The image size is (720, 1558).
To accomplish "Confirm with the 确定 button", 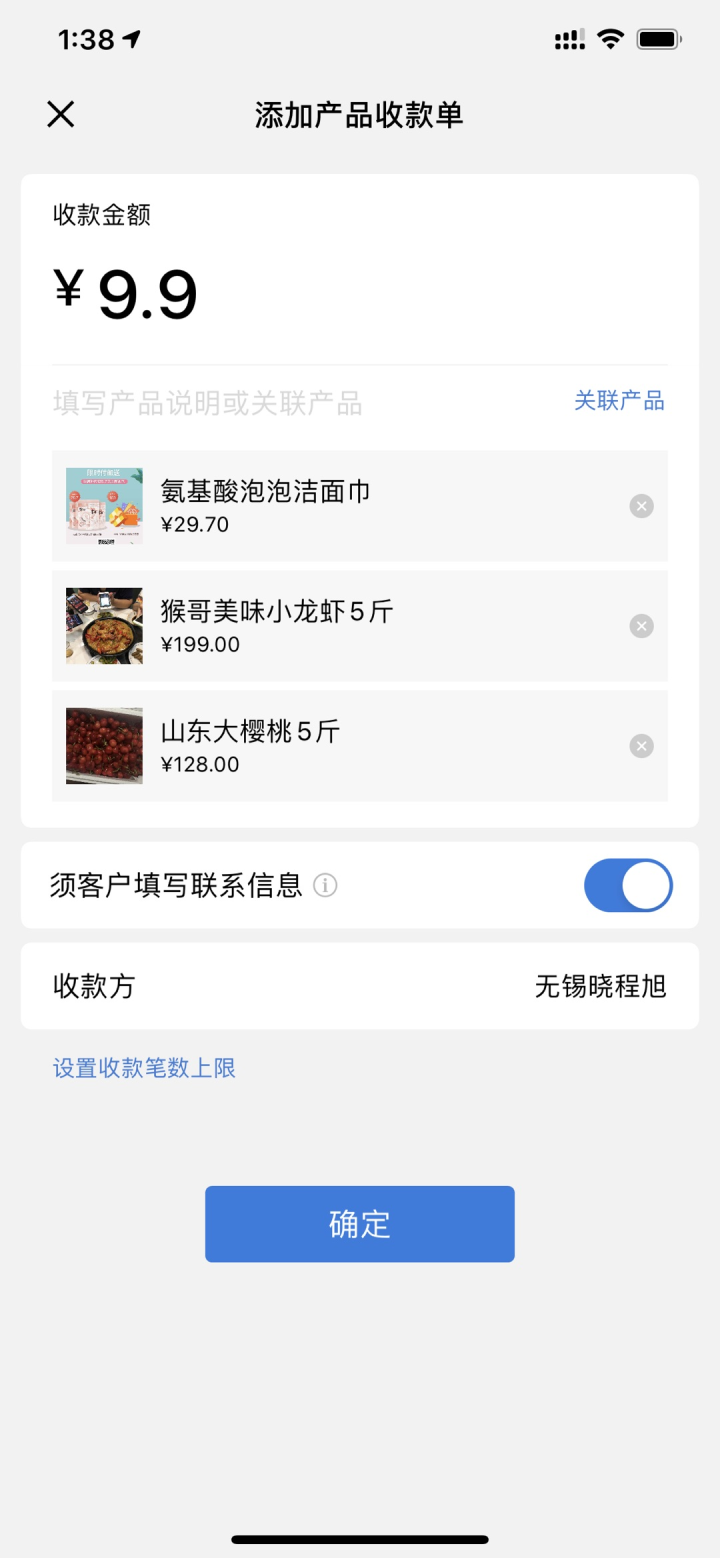I will [360, 1224].
